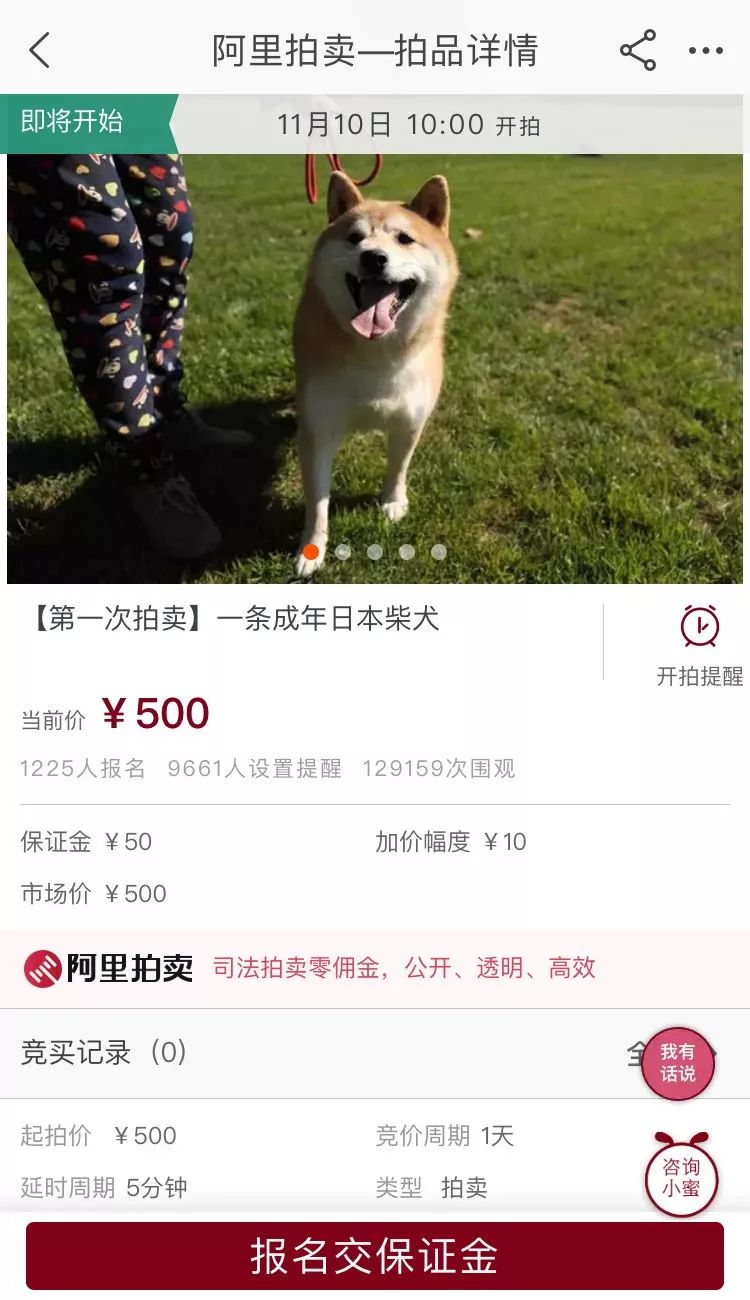The height and width of the screenshot is (1300, 750).
Task: Tap the 我有话说 floating button
Action: [x=678, y=1064]
